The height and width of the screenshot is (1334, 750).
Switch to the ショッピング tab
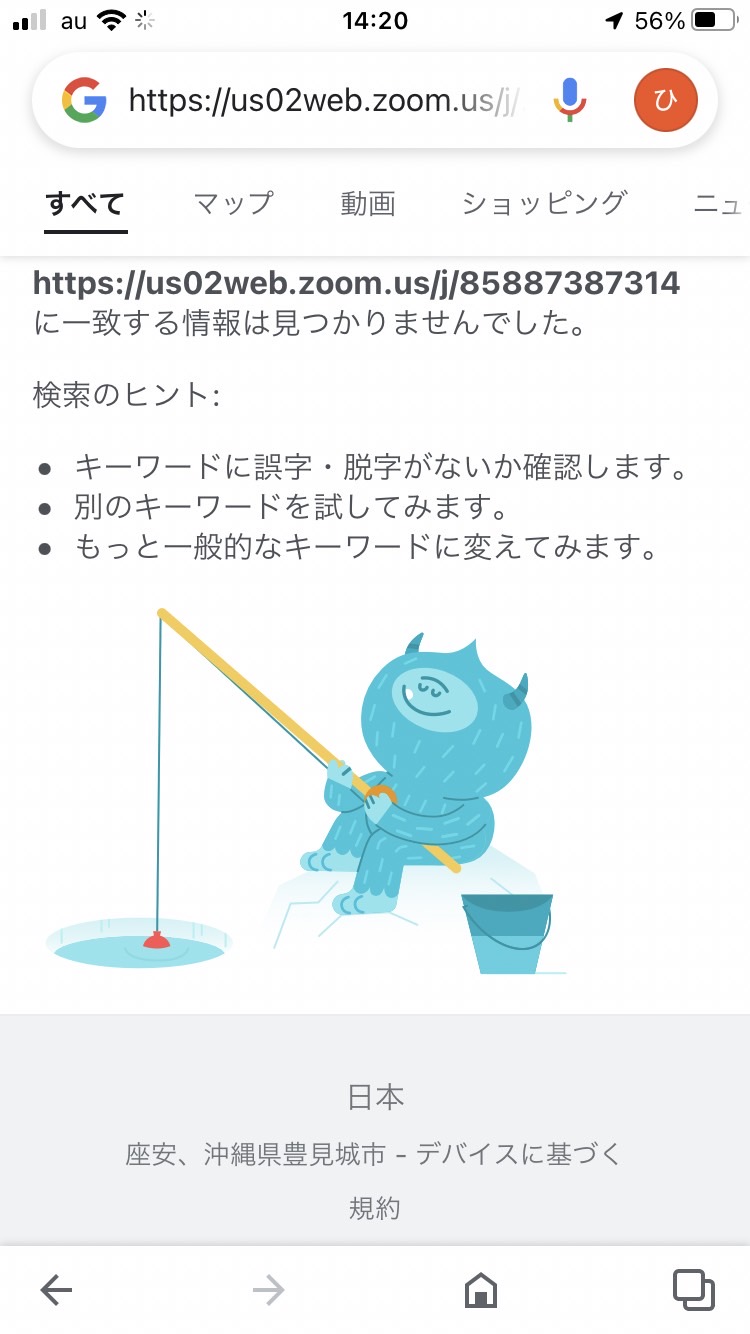(544, 204)
